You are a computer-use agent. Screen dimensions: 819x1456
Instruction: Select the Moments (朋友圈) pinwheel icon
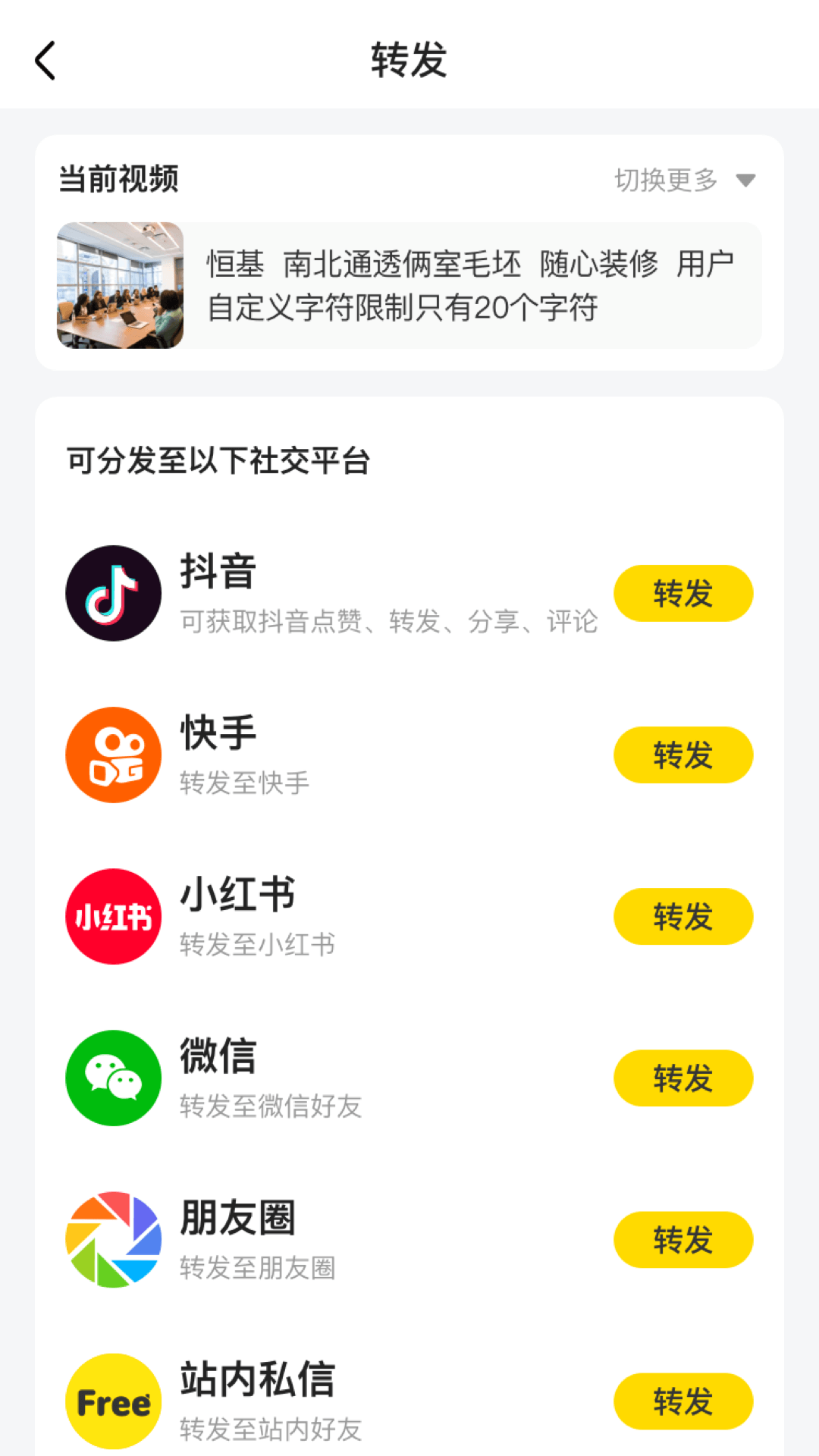tap(113, 1240)
